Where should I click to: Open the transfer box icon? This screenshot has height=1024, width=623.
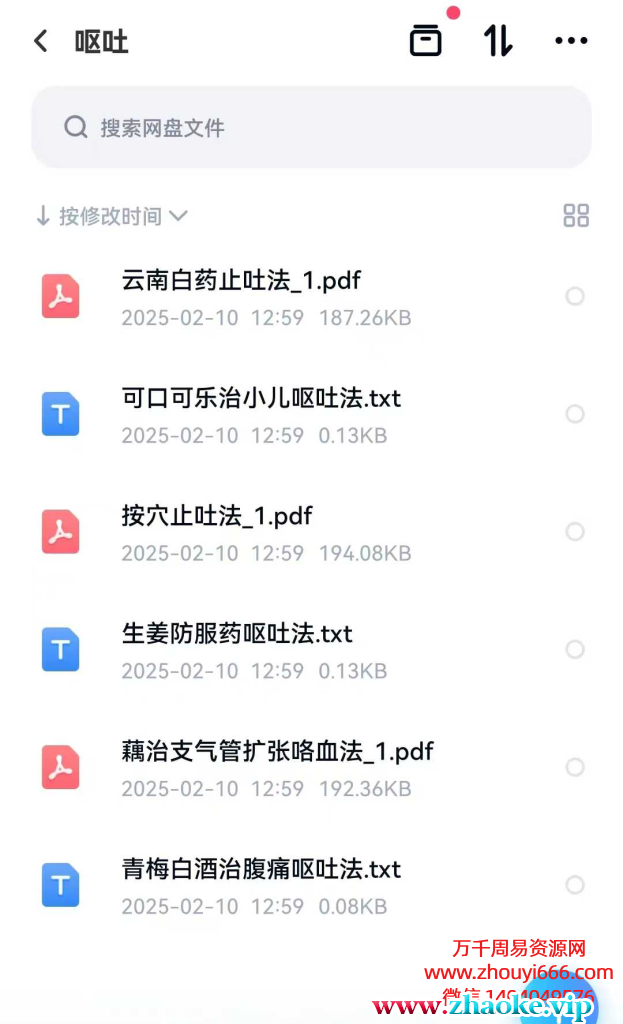(x=426, y=41)
